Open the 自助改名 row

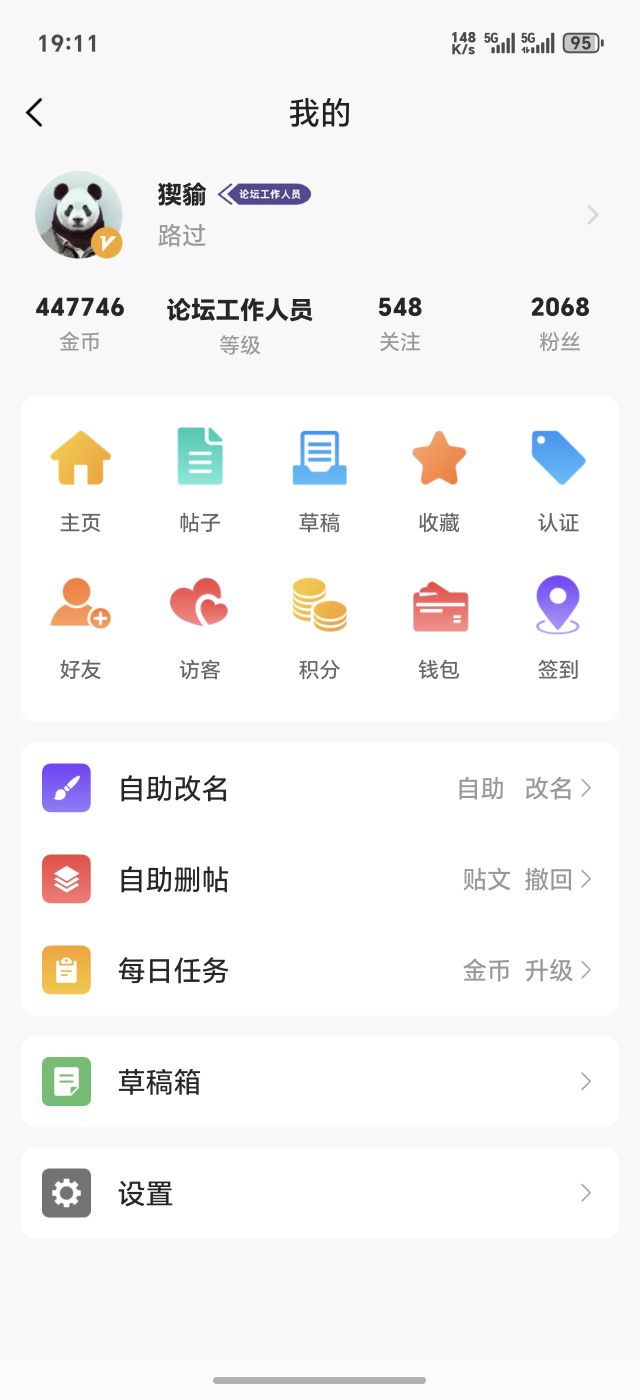tap(320, 789)
